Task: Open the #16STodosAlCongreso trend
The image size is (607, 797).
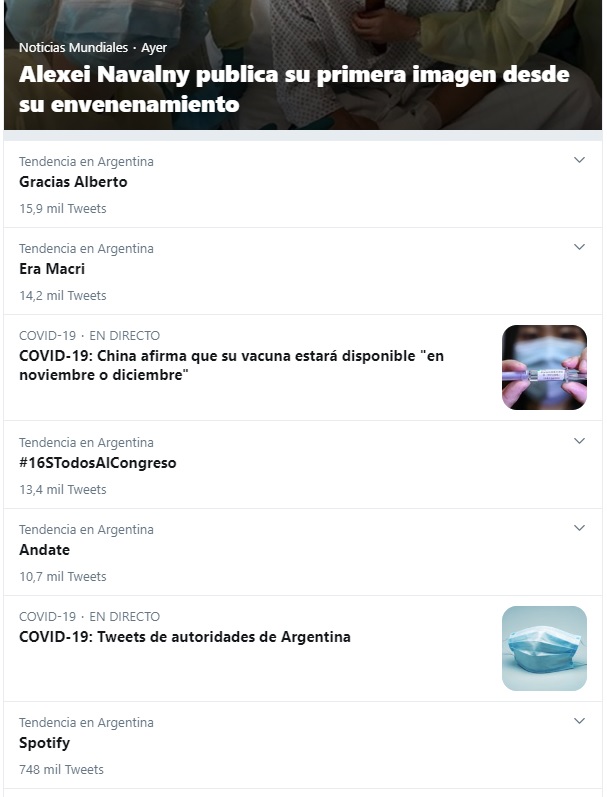Action: coord(98,463)
